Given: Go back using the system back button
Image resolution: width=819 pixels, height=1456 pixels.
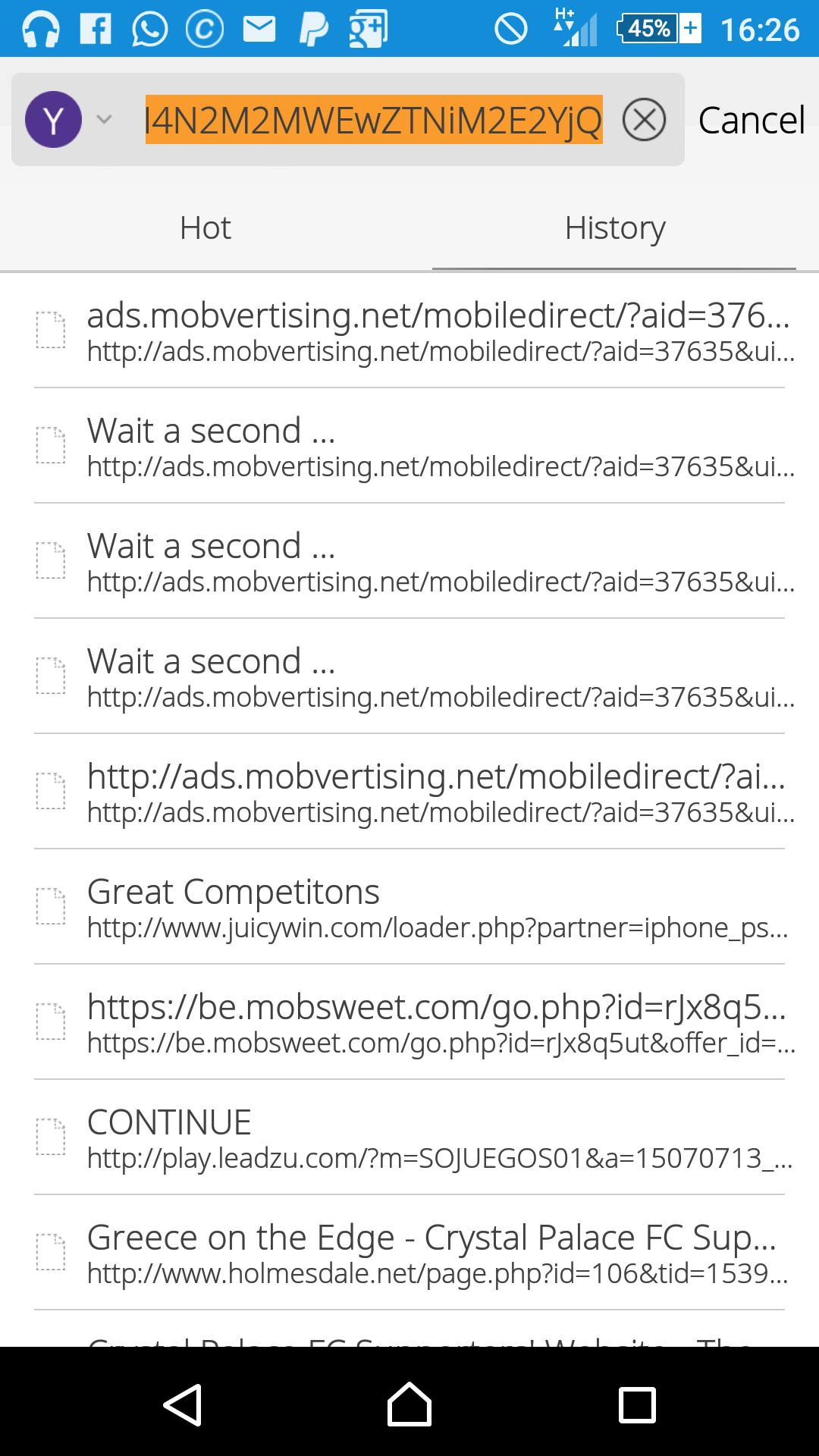Looking at the screenshot, I should tap(182, 1404).
